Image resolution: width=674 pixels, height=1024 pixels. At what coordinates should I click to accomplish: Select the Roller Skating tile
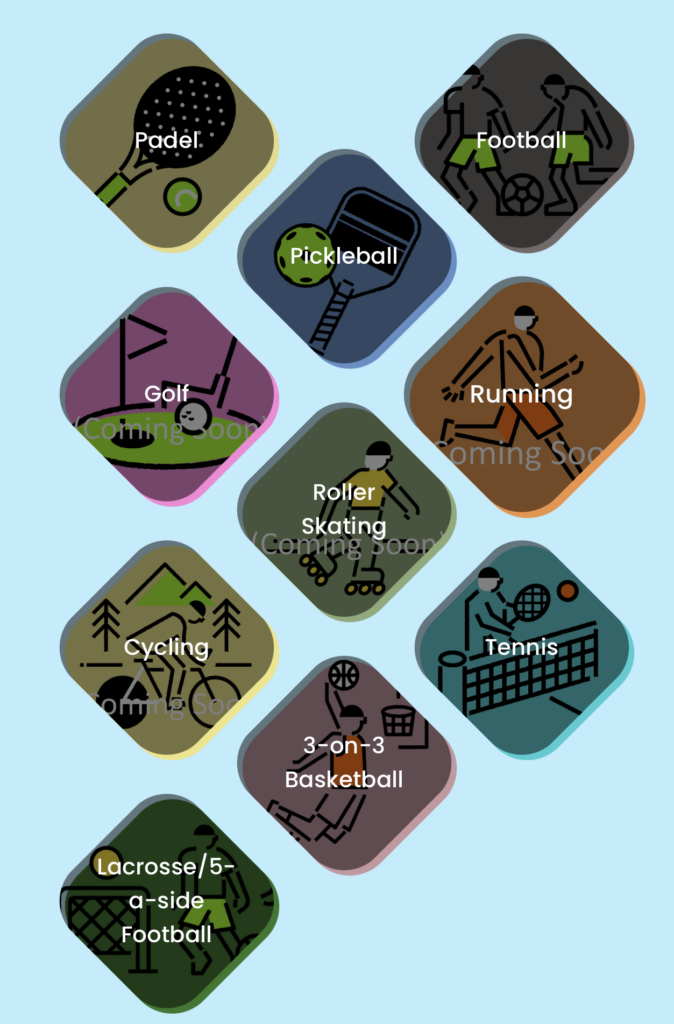click(344, 509)
